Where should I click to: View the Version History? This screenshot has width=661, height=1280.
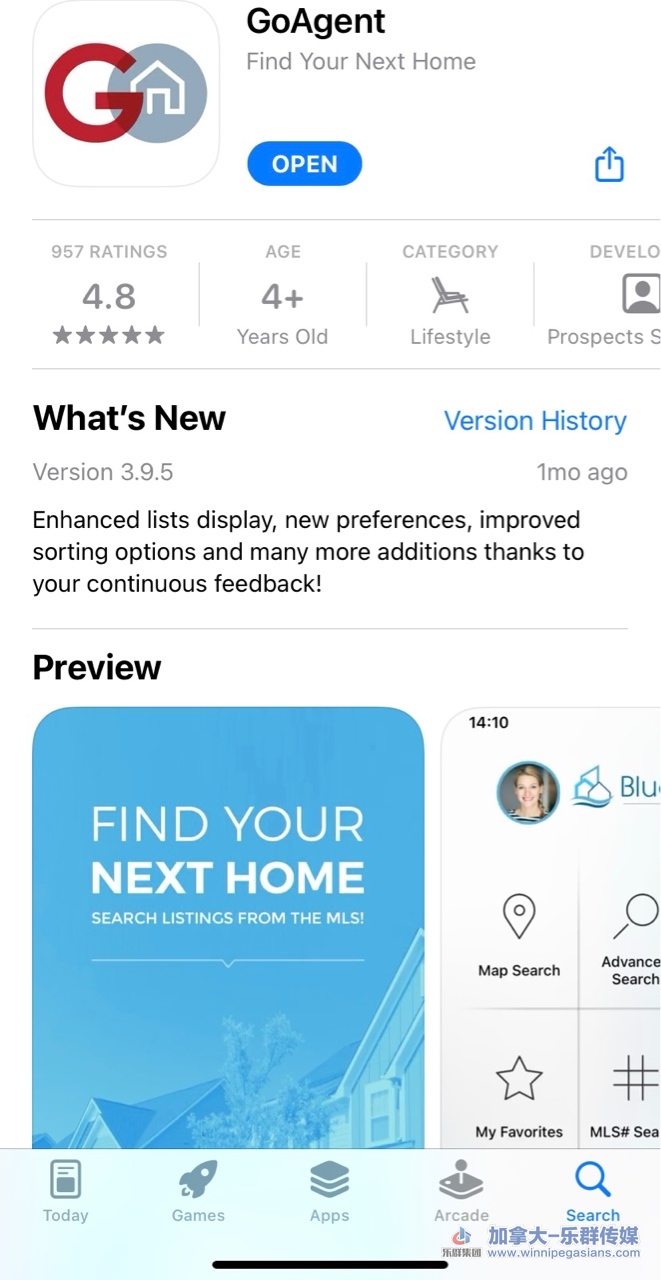pos(535,421)
